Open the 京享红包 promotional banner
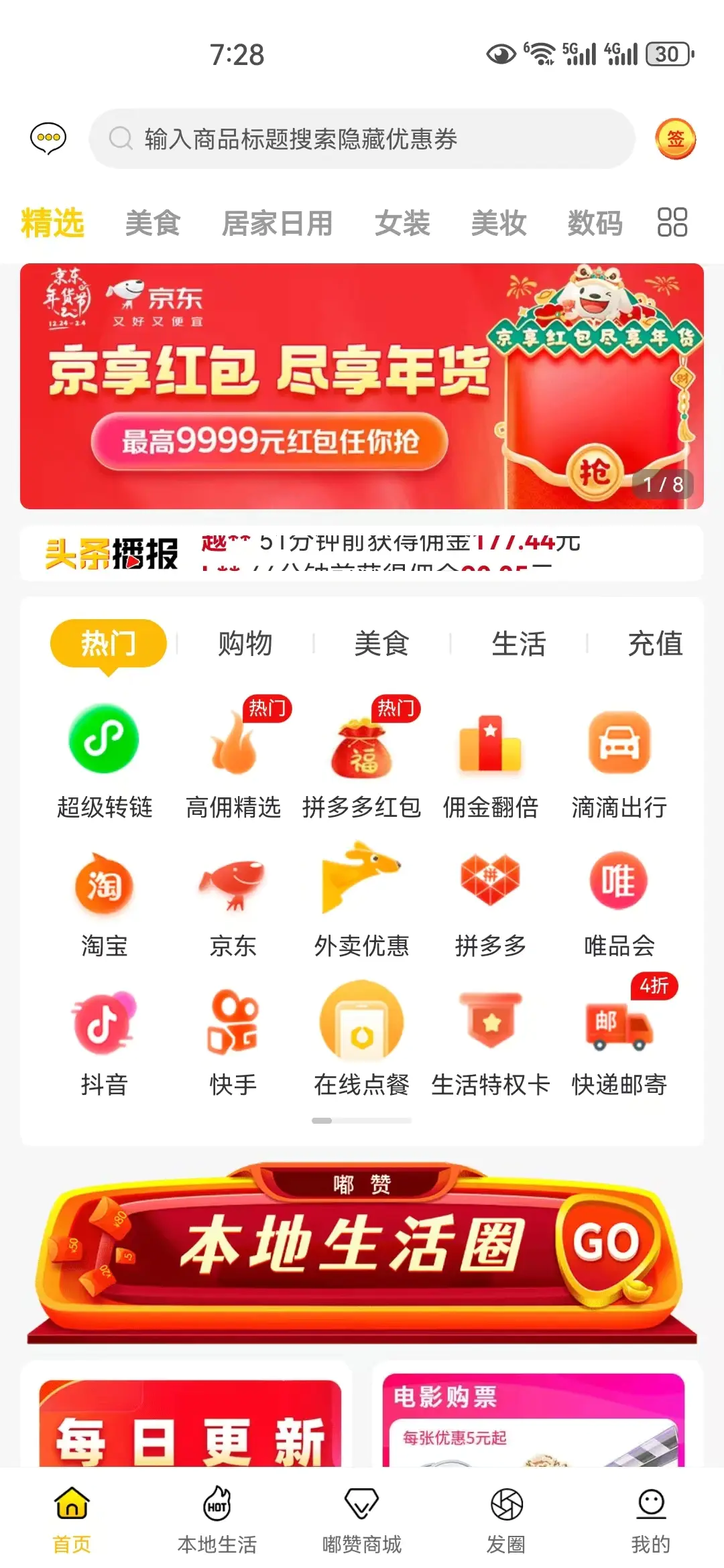 [x=362, y=386]
